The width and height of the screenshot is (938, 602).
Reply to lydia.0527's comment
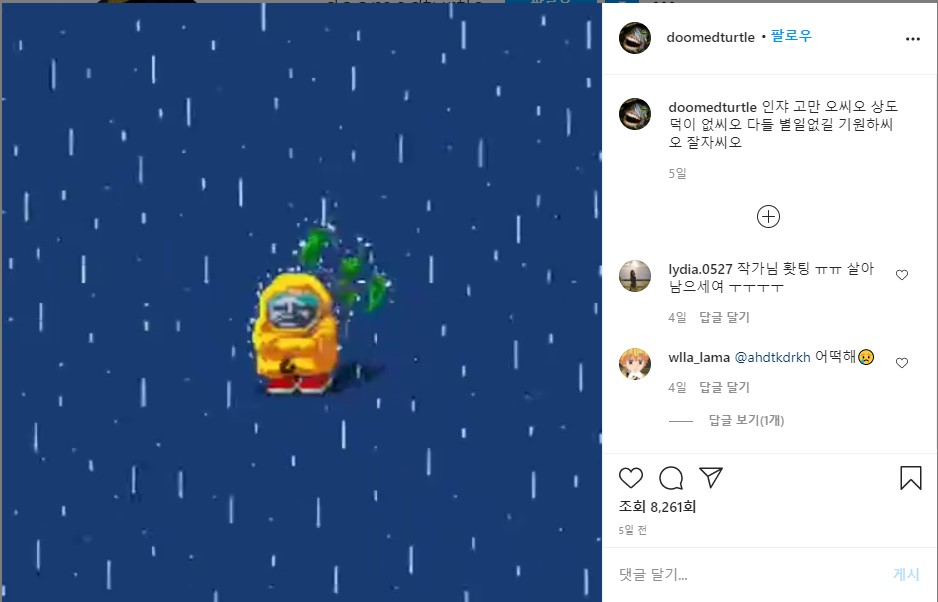point(724,317)
